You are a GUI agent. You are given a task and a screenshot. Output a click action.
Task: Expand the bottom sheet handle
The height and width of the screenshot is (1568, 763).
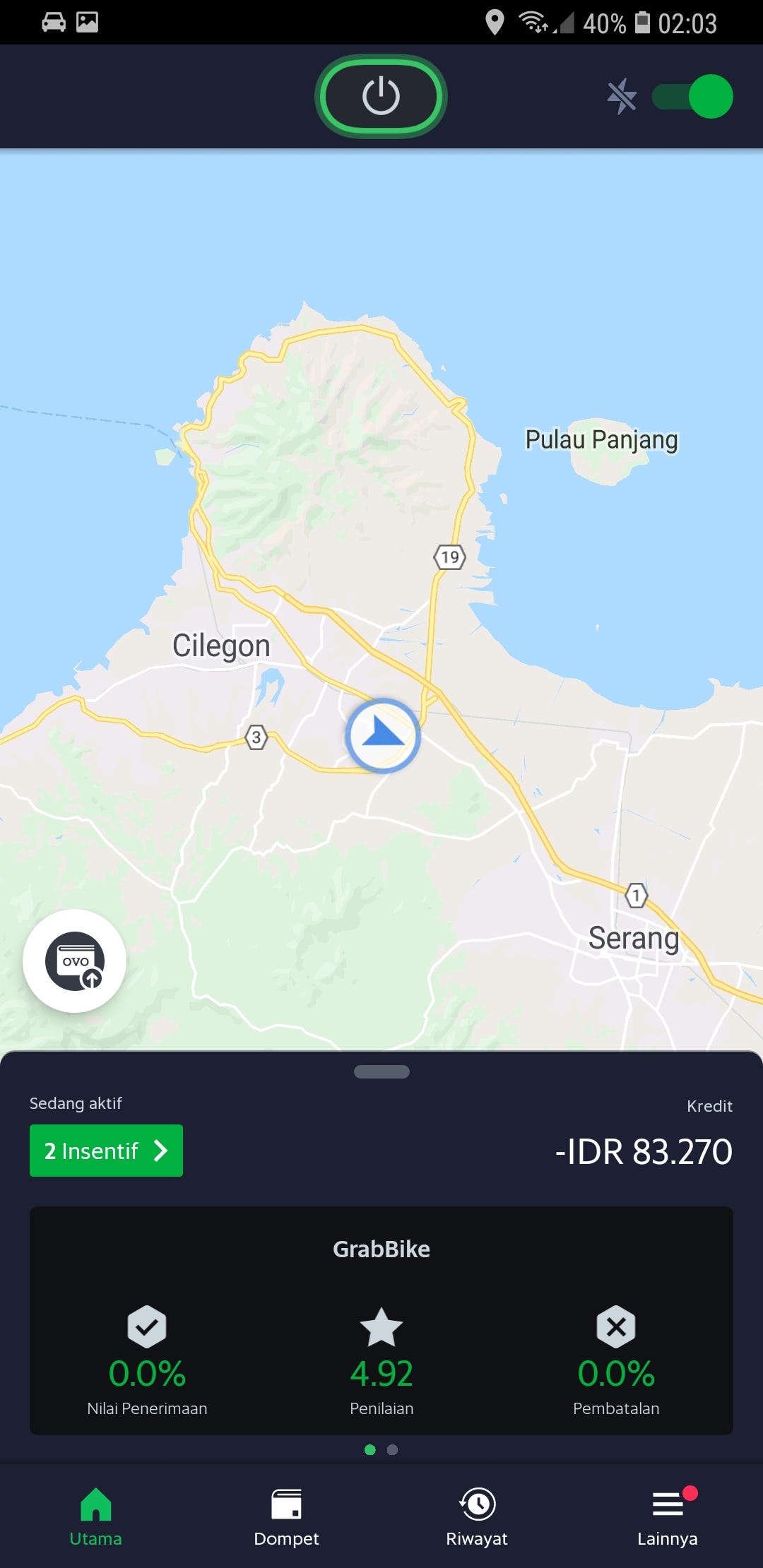click(x=381, y=1071)
